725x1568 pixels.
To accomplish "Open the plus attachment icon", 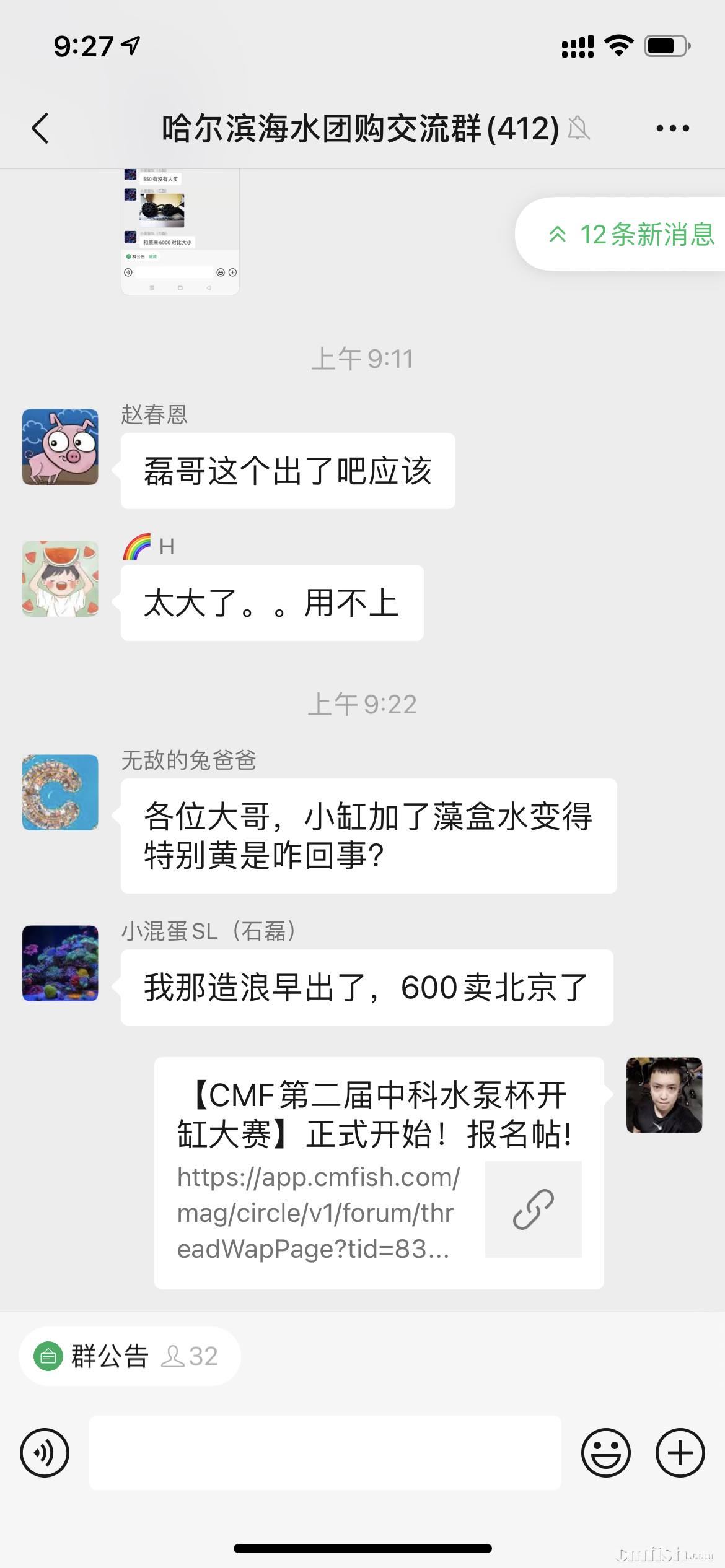I will pyautogui.click(x=680, y=1453).
